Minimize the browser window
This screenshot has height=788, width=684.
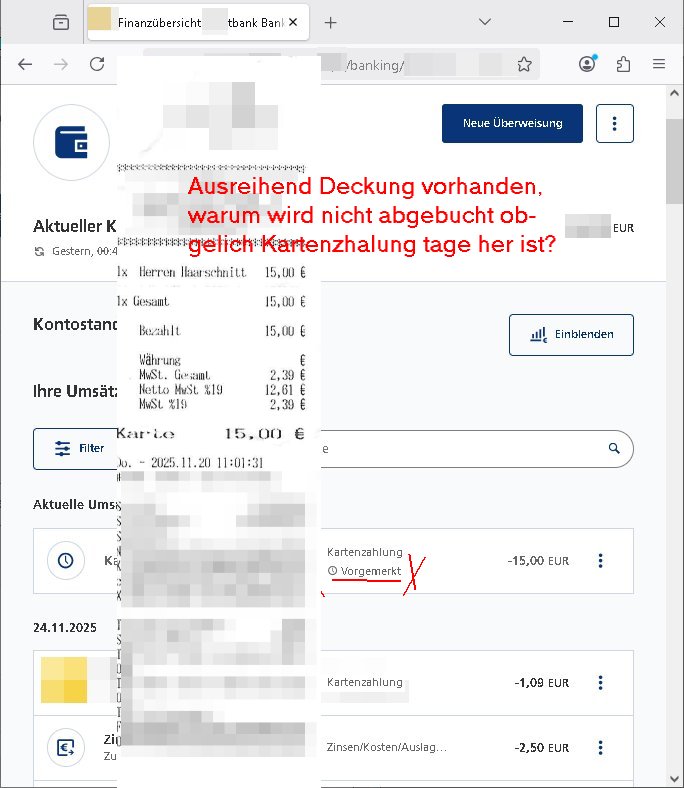tap(568, 22)
